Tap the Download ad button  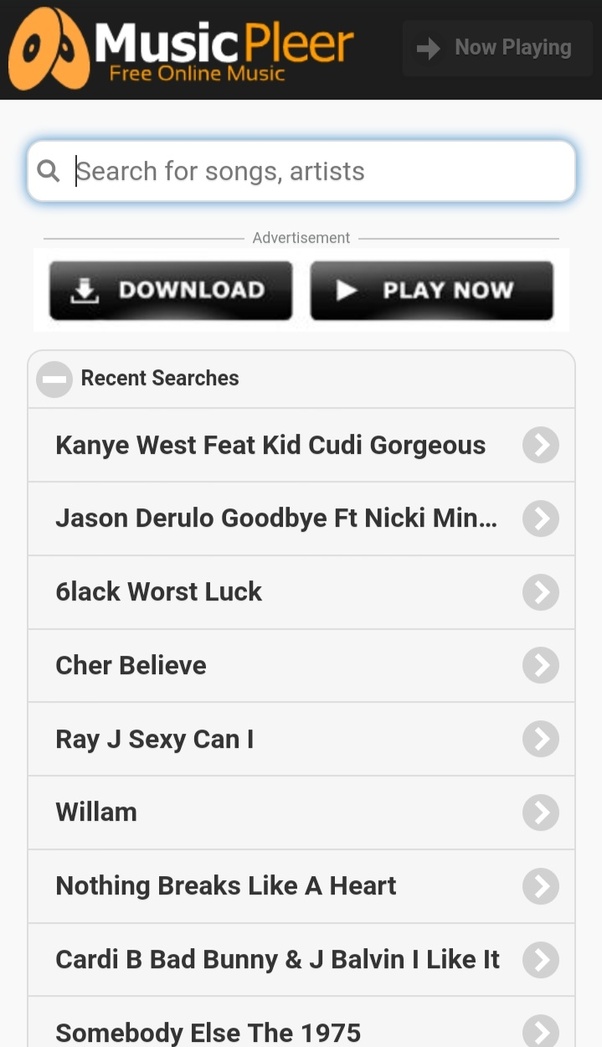click(x=171, y=290)
